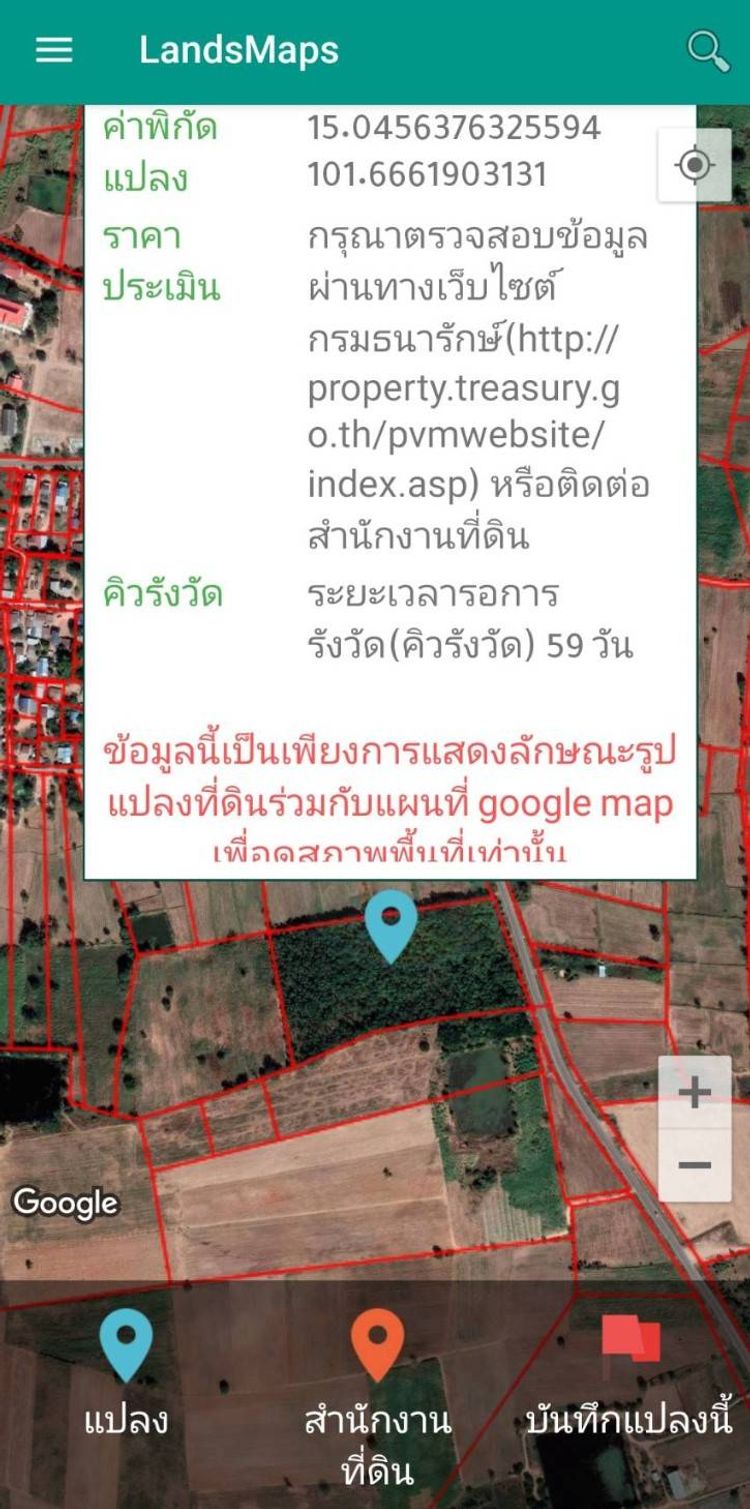Center map on my location
750x1509 pixels.
pos(694,165)
